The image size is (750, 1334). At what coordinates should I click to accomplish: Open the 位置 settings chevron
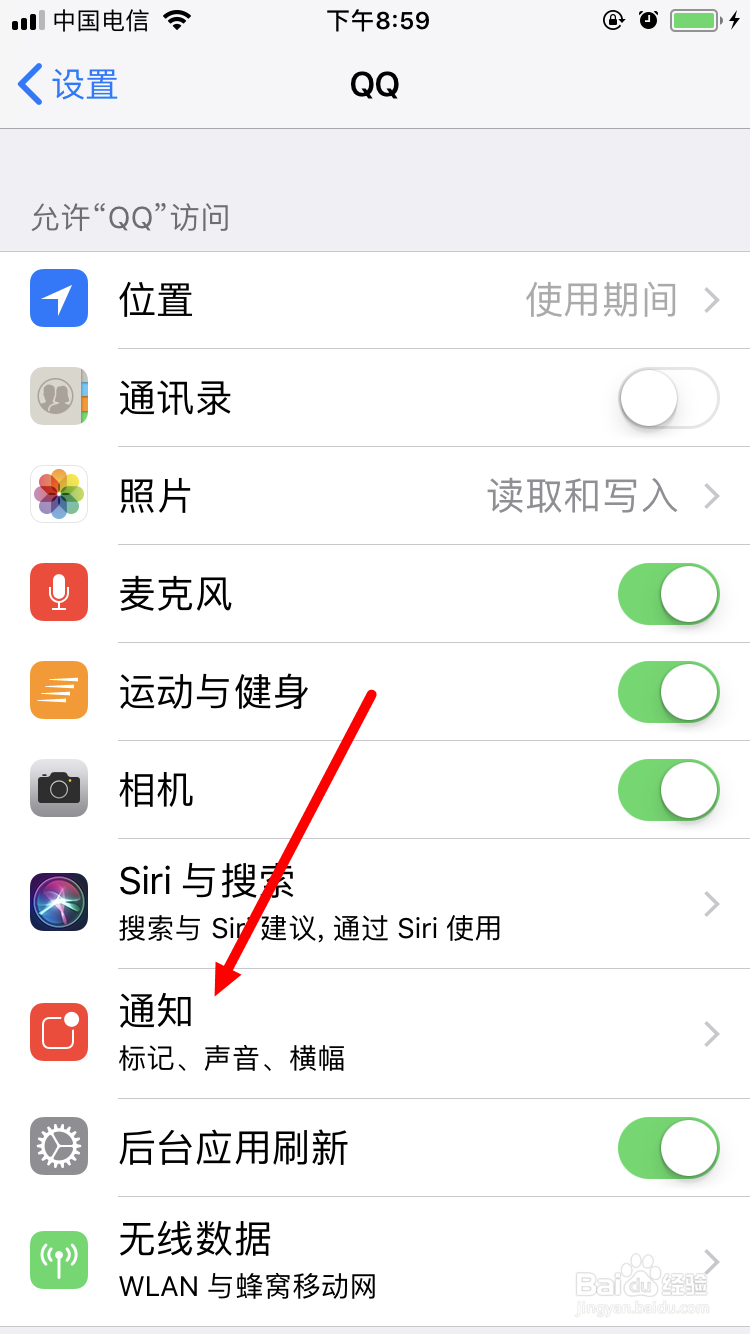[x=712, y=299]
